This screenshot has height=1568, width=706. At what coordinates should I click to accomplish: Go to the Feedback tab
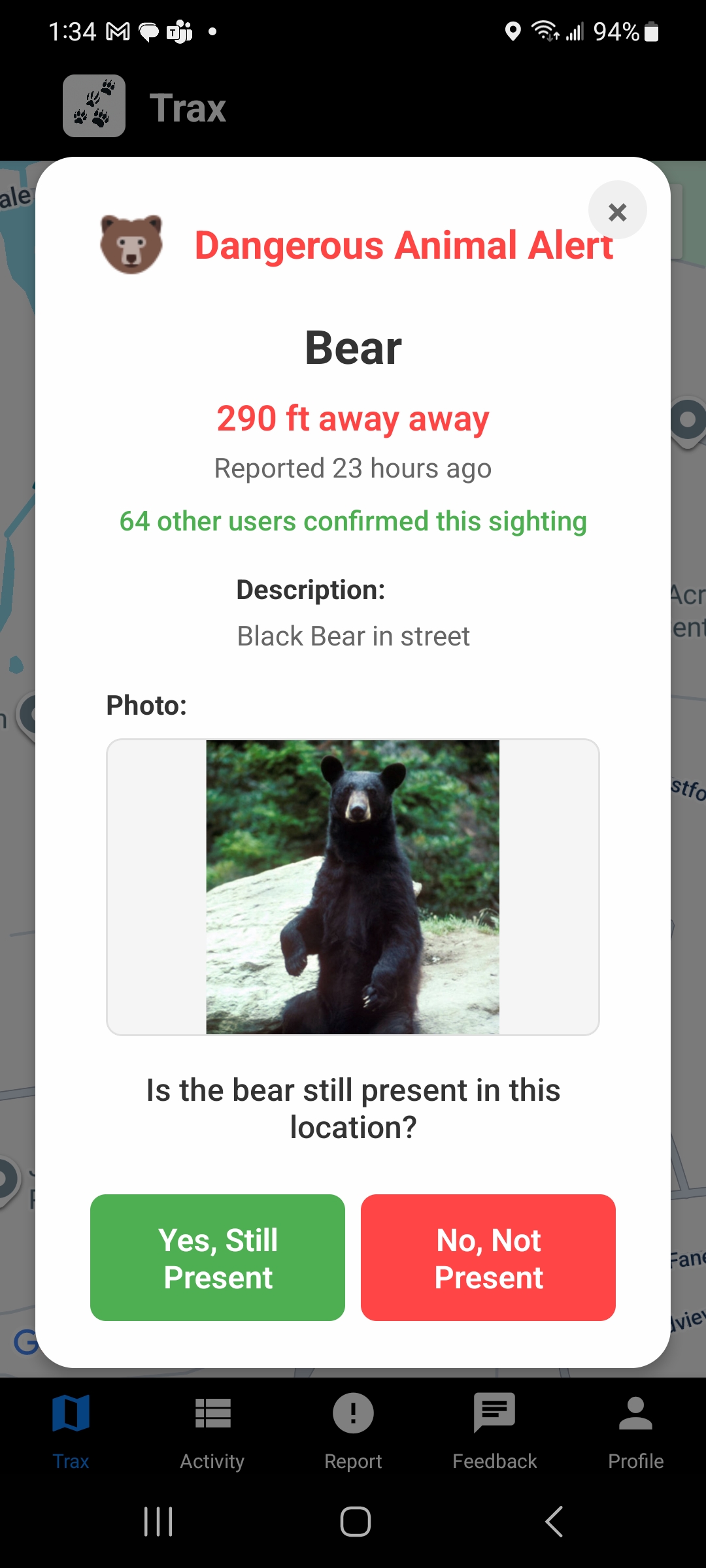pyautogui.click(x=494, y=1431)
